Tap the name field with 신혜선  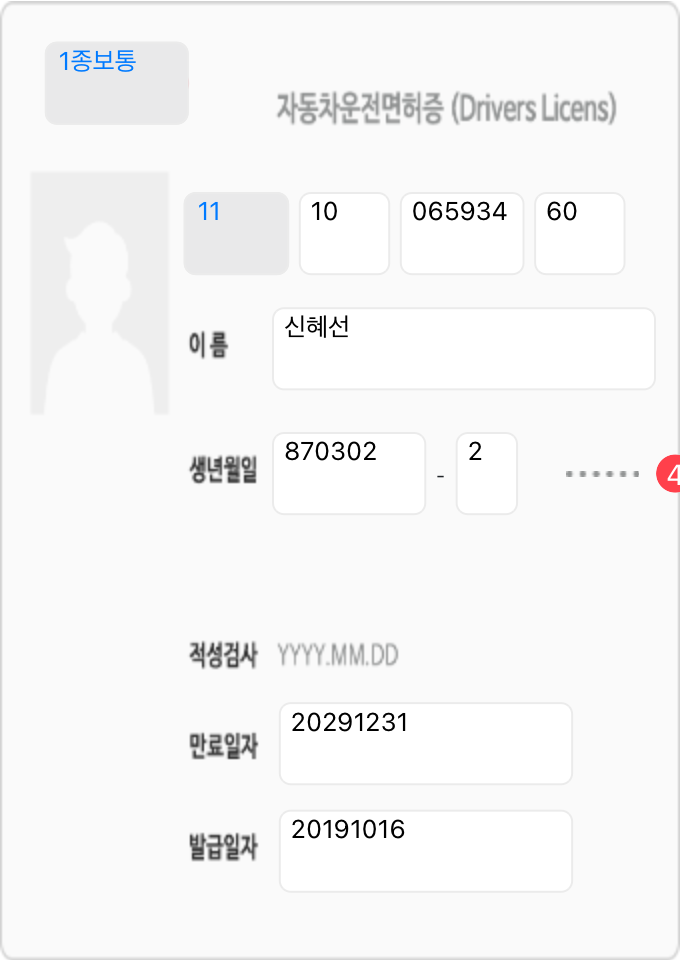click(x=463, y=348)
